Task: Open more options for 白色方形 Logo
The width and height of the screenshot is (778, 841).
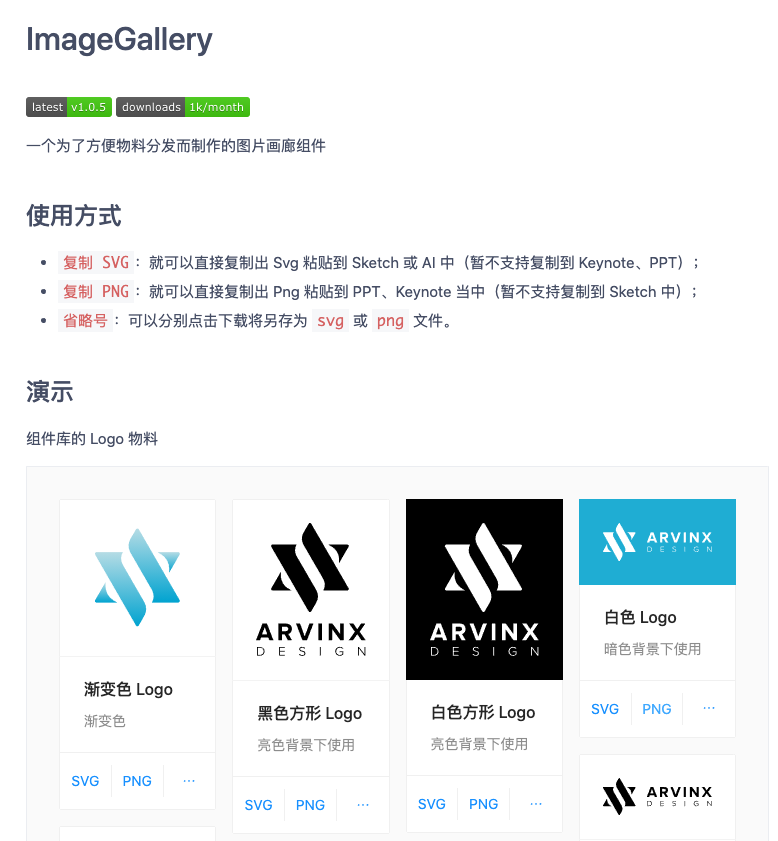Action: pyautogui.click(x=536, y=804)
